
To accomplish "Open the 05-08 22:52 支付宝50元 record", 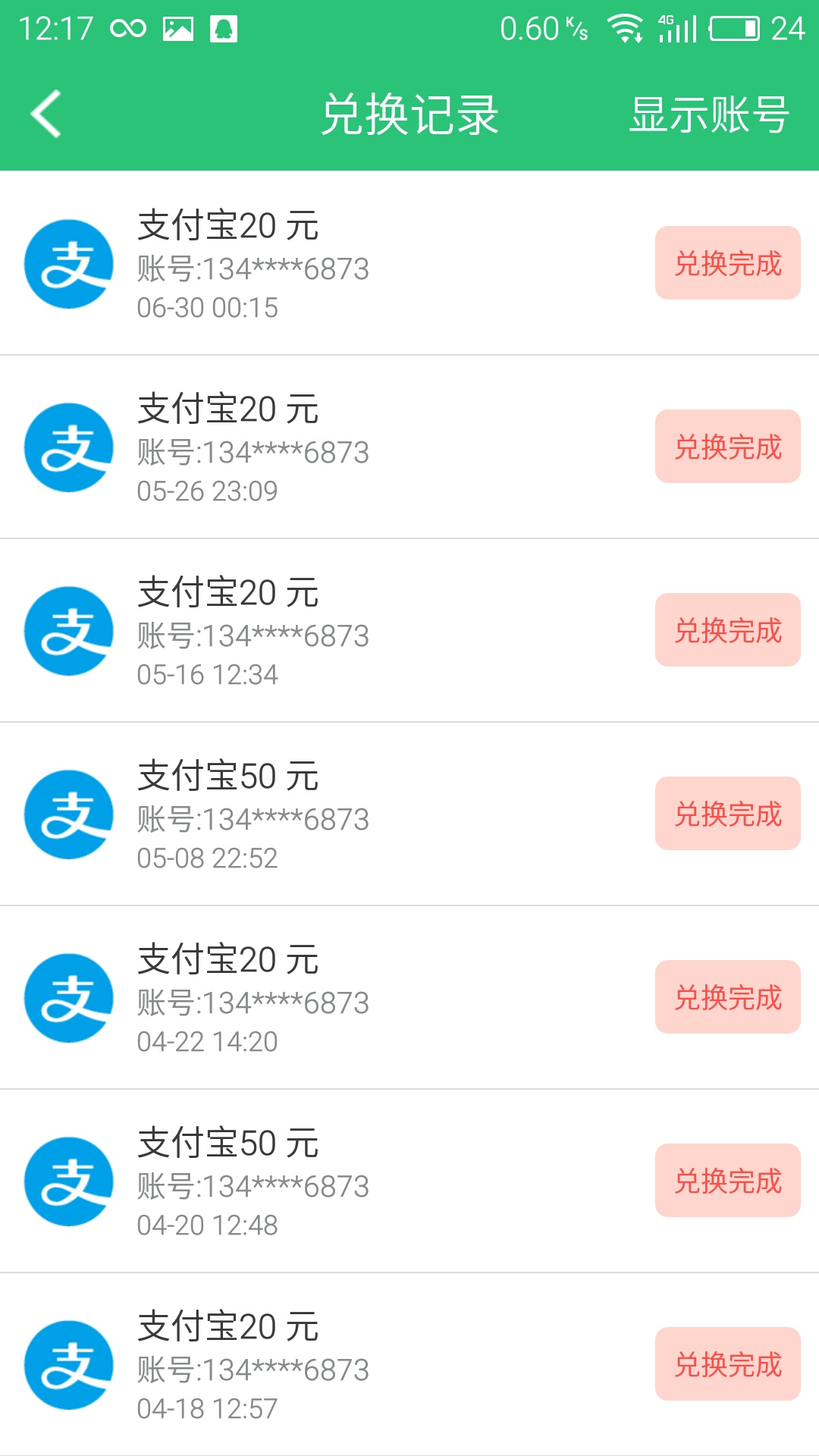I will (x=409, y=814).
